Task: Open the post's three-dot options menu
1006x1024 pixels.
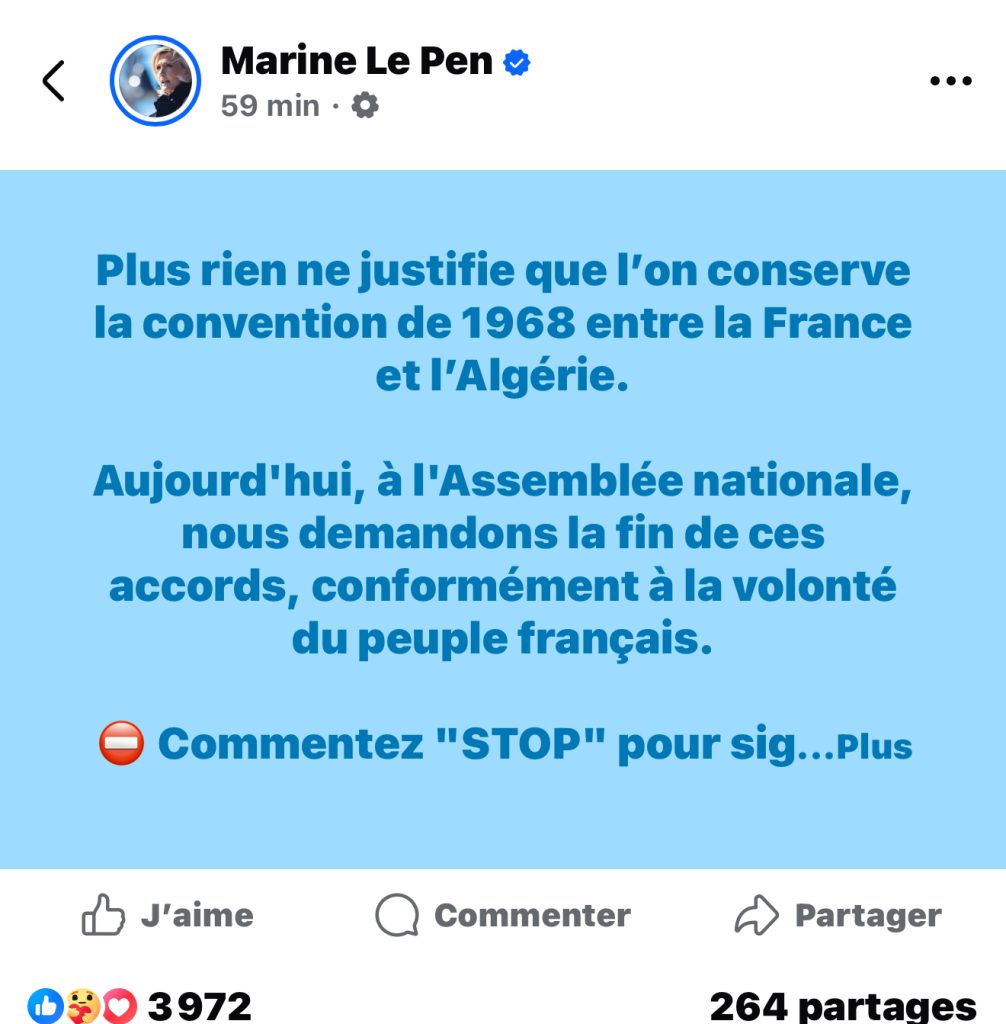Action: click(x=950, y=81)
